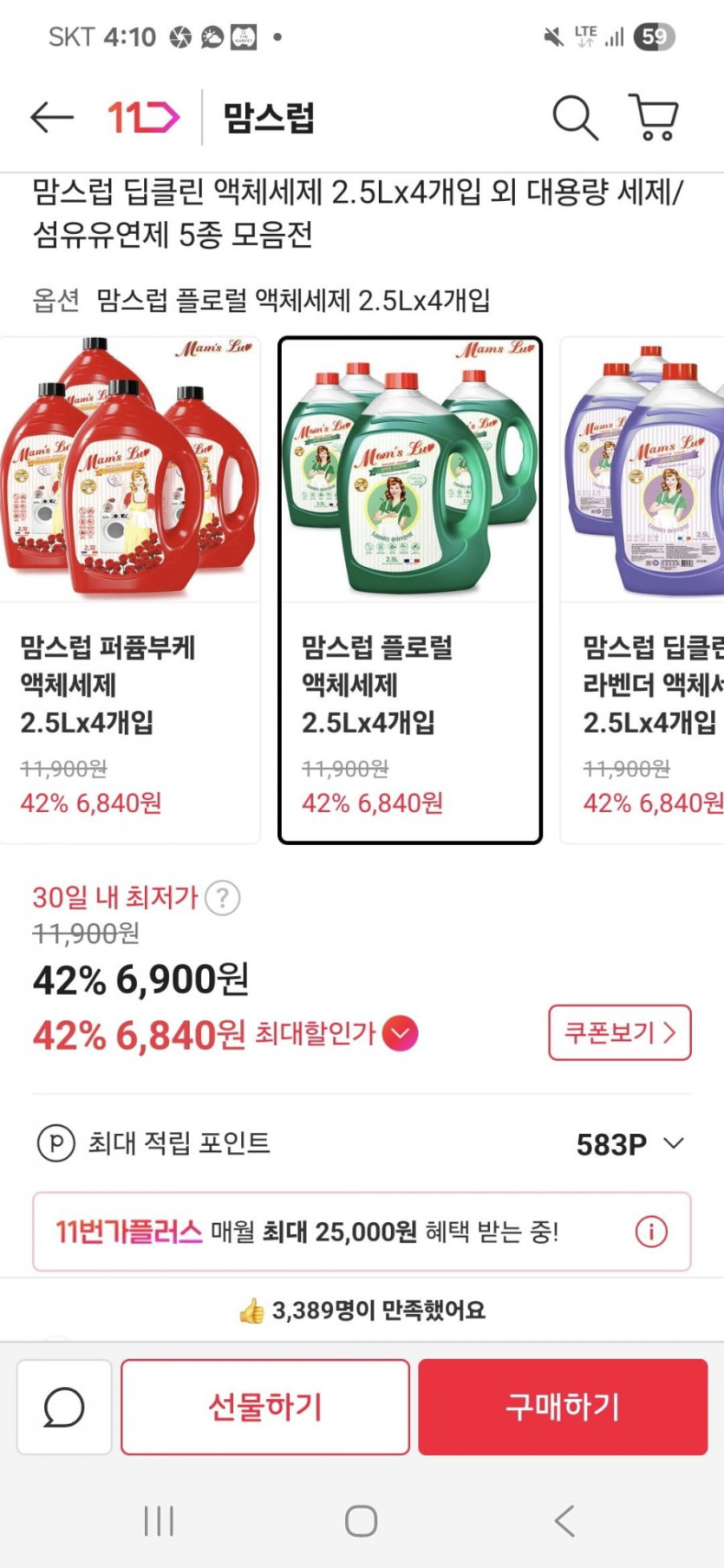Open the shopping cart
Viewport: 724px width, 1568px height.
pyautogui.click(x=653, y=117)
